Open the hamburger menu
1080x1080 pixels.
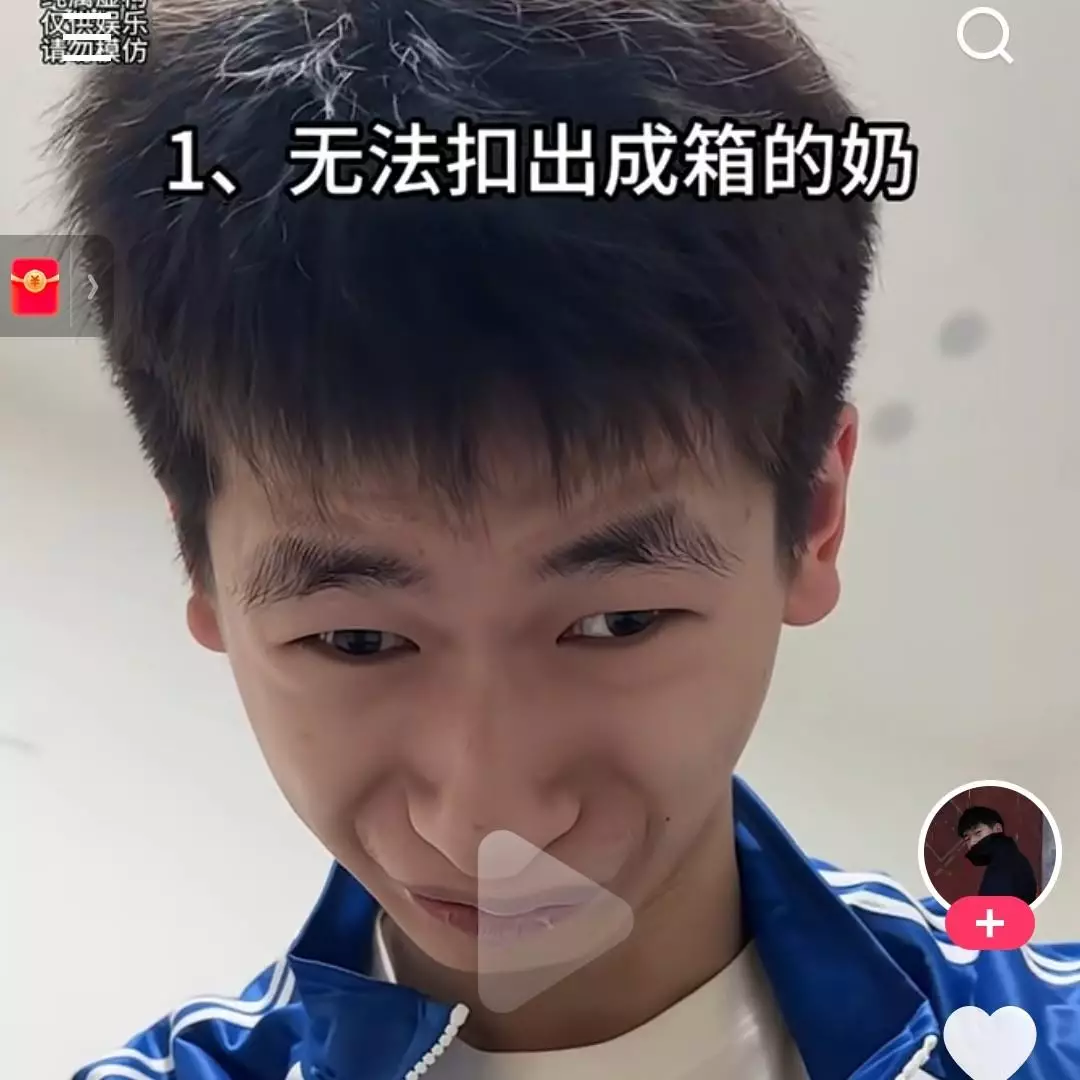[88, 43]
